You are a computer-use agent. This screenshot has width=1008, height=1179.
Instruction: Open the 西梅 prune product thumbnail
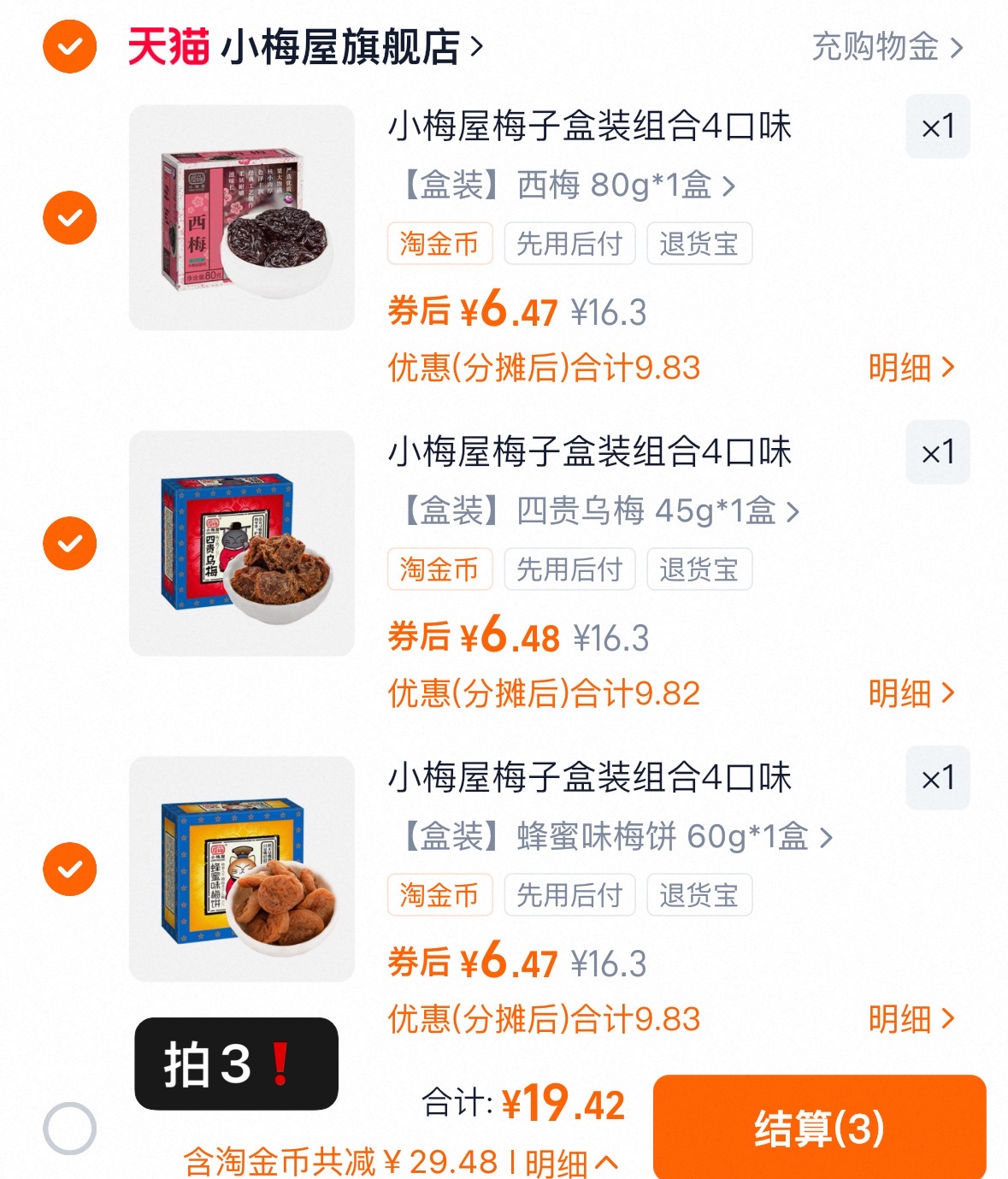point(241,214)
